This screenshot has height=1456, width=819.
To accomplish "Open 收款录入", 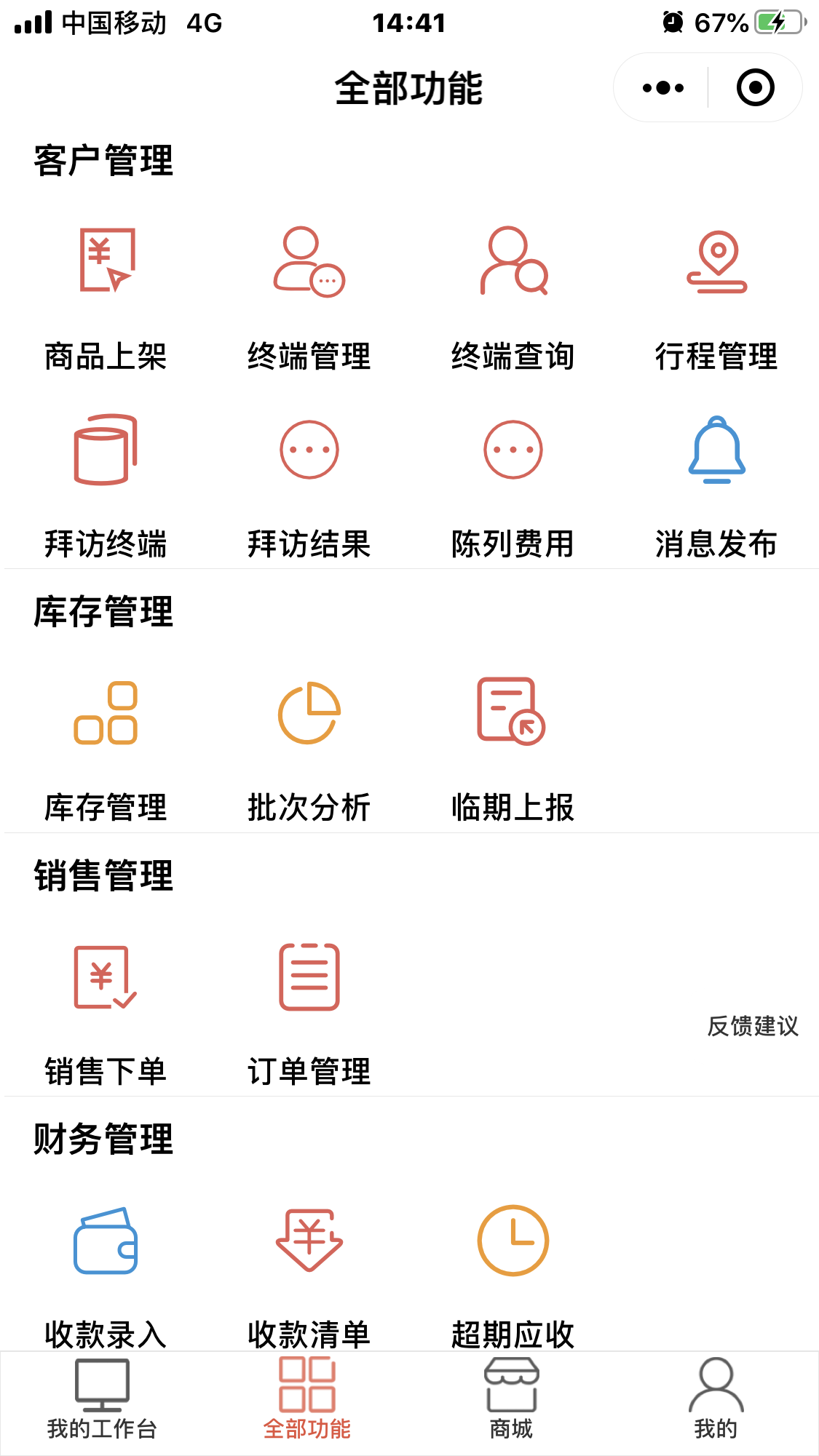I will click(x=106, y=1273).
